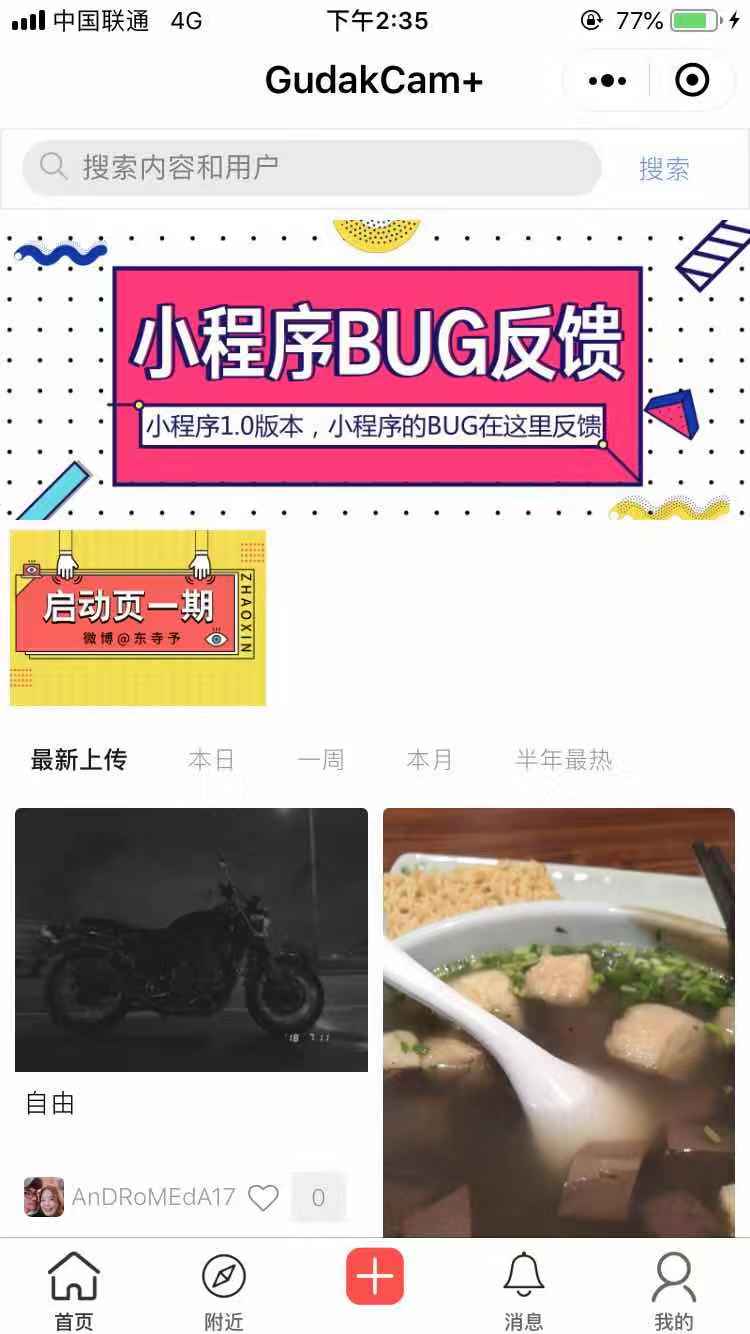Screen dimensions: 750x1334
Task: Open the 启动页一期 tile
Action: pyautogui.click(x=138, y=617)
